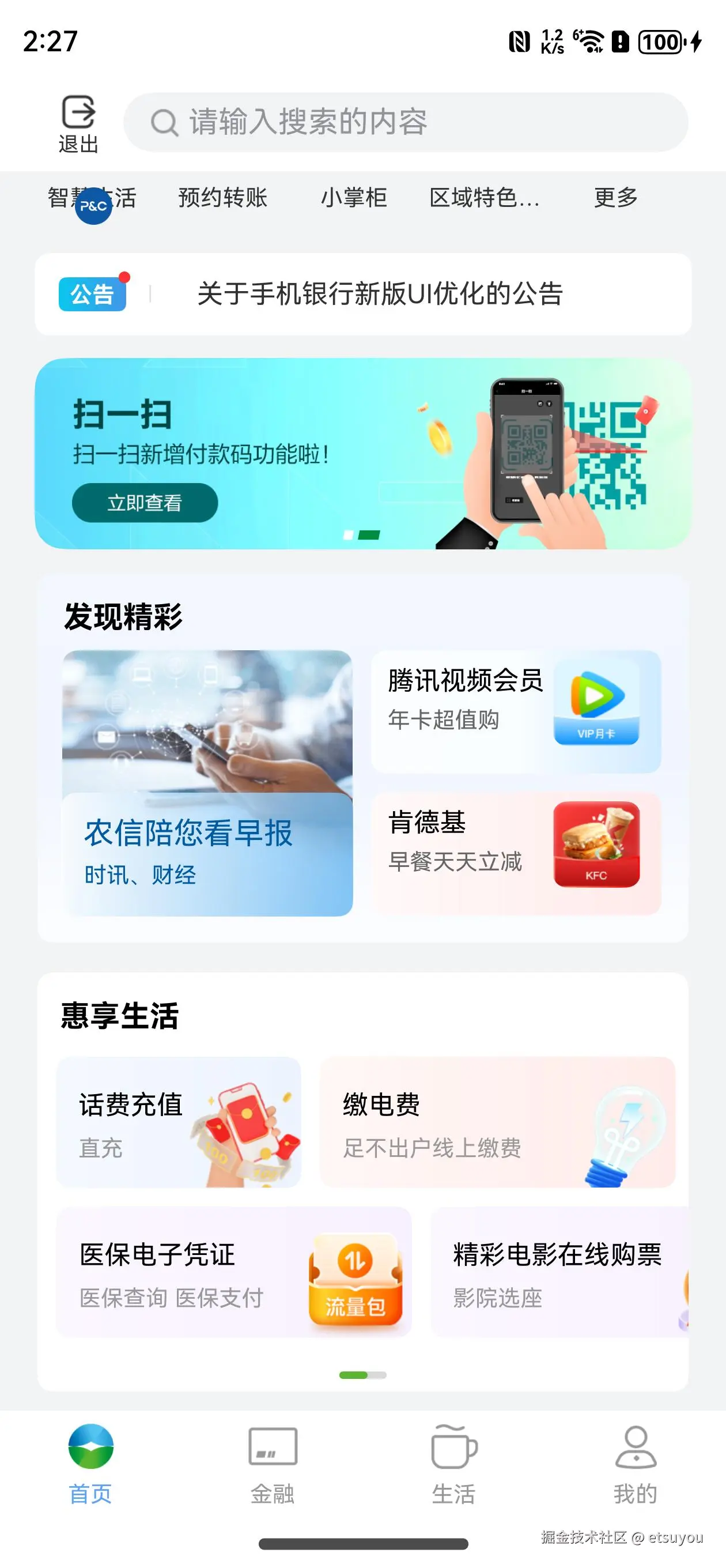Open 话费充值 card
The height and width of the screenshot is (1568, 726).
pyautogui.click(x=178, y=1122)
